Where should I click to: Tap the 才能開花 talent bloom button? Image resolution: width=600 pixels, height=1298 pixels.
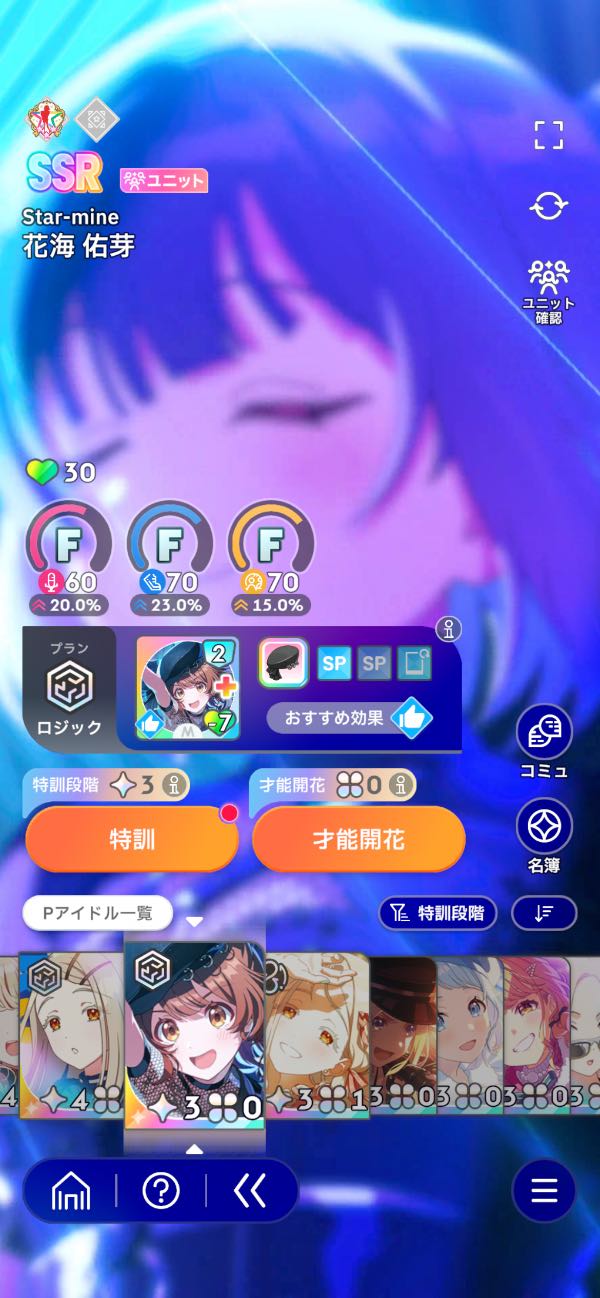tap(358, 839)
